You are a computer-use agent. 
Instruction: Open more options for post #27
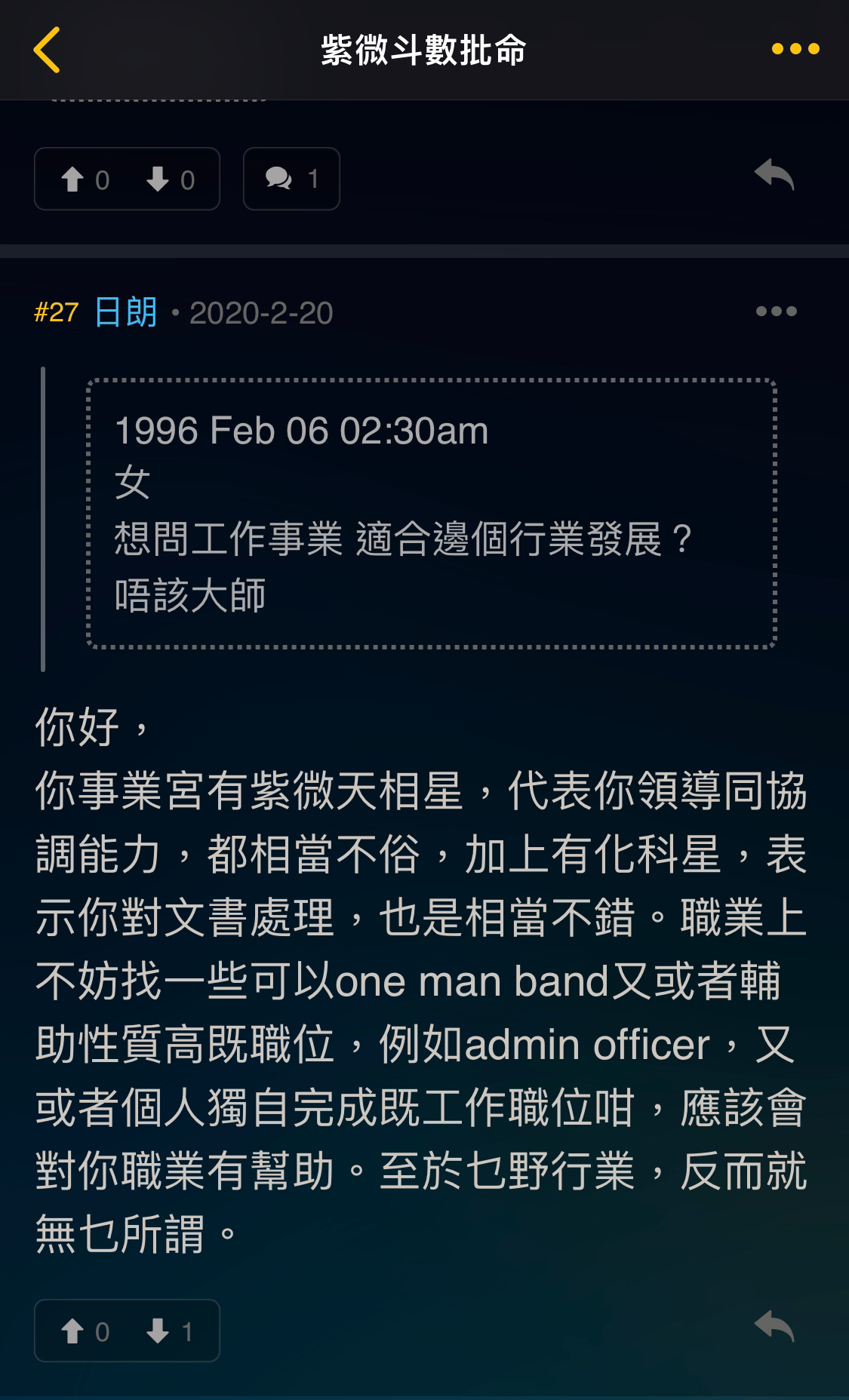pyautogui.click(x=776, y=311)
